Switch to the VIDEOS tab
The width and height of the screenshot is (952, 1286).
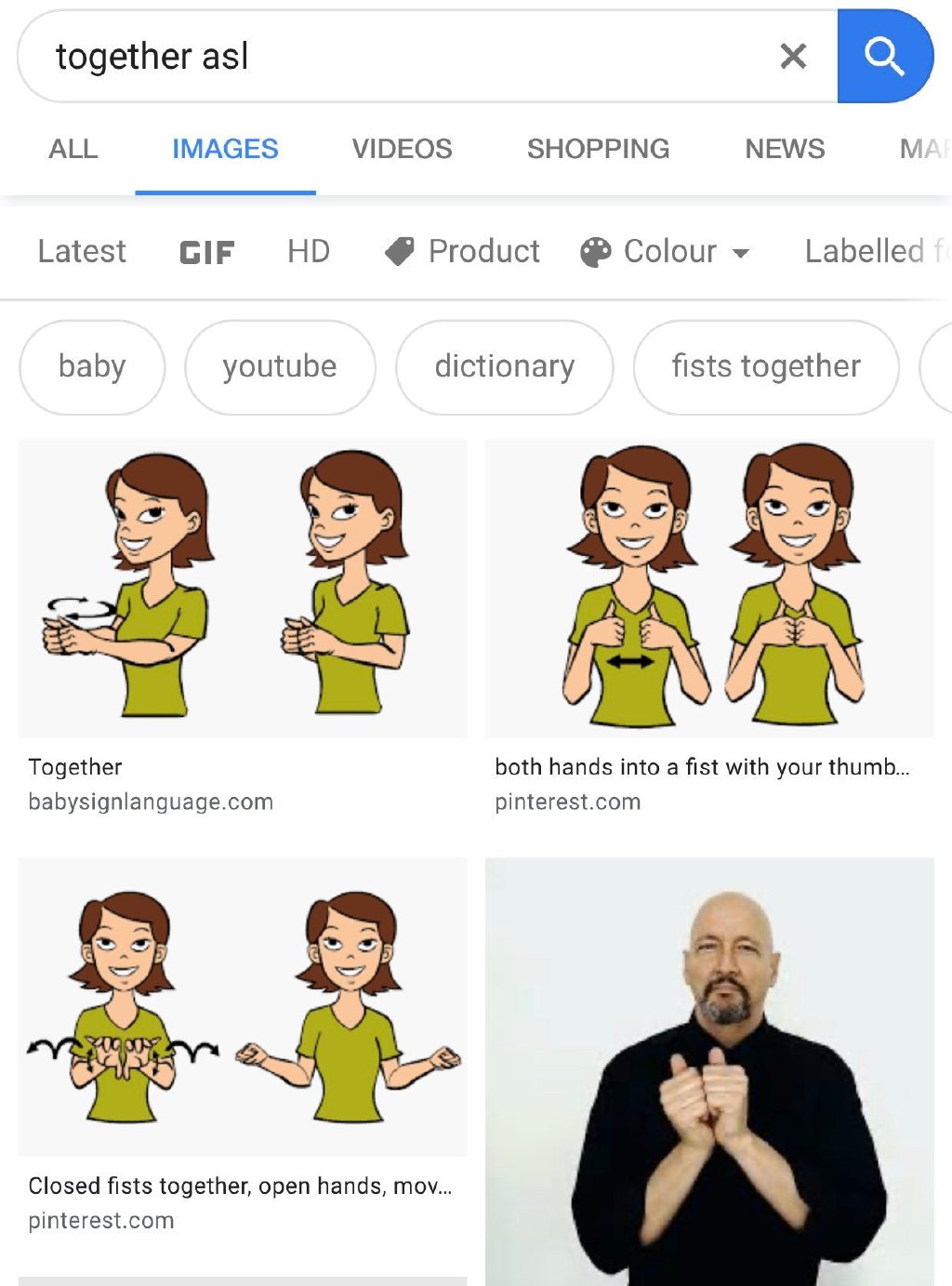402,149
